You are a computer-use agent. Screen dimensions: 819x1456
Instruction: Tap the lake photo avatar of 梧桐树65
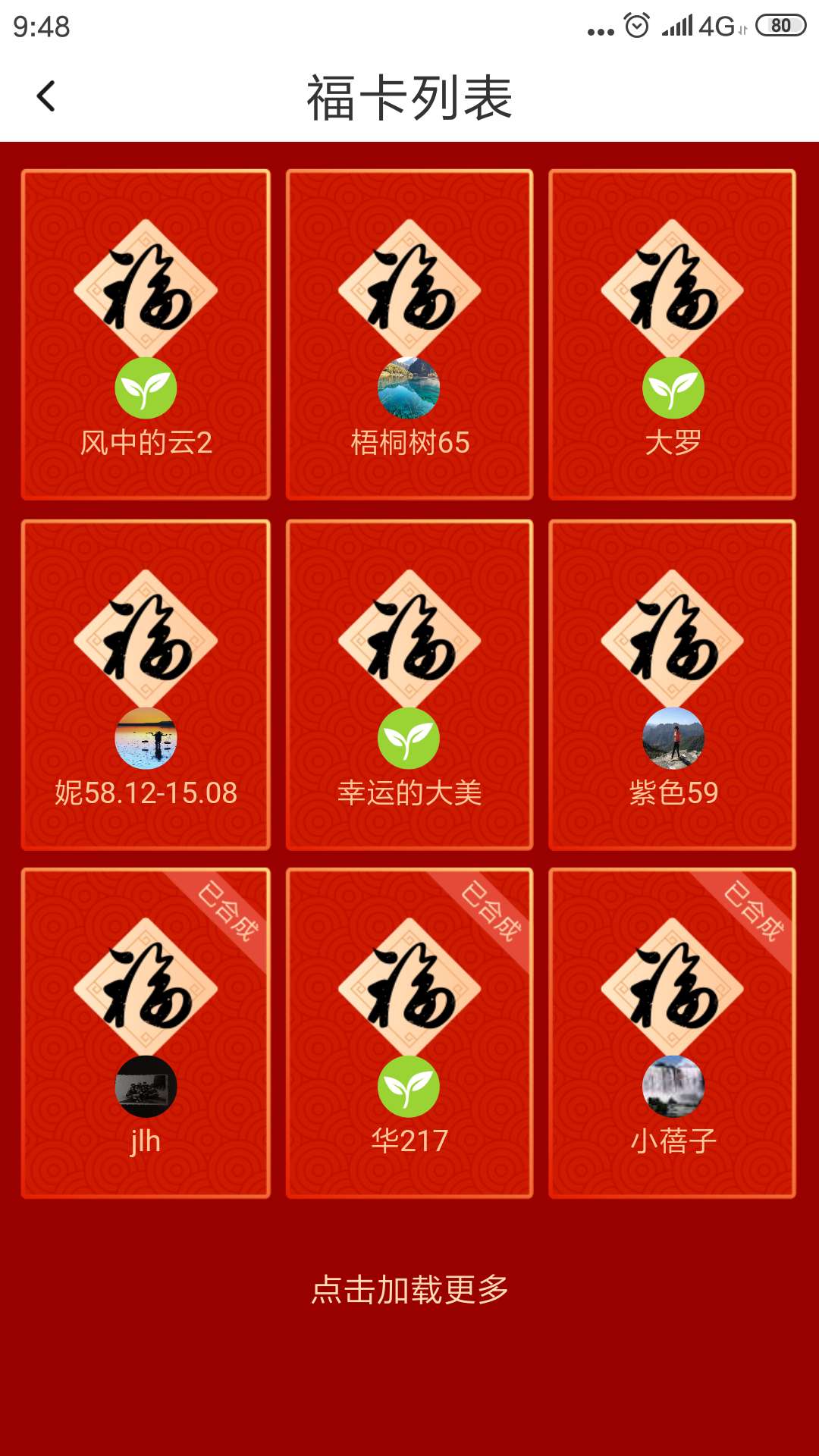click(x=409, y=389)
